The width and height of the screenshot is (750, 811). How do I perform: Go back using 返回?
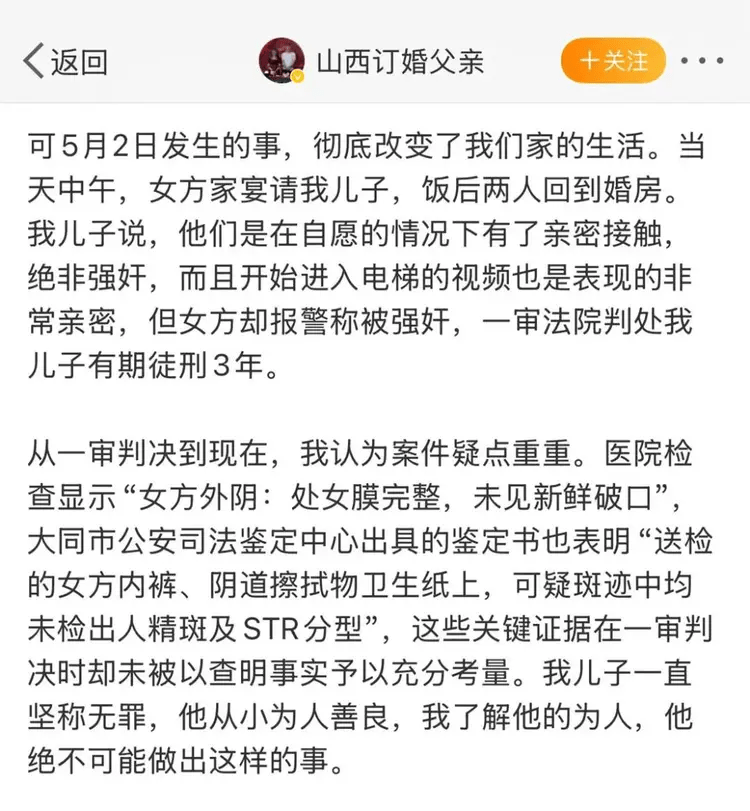point(65,62)
